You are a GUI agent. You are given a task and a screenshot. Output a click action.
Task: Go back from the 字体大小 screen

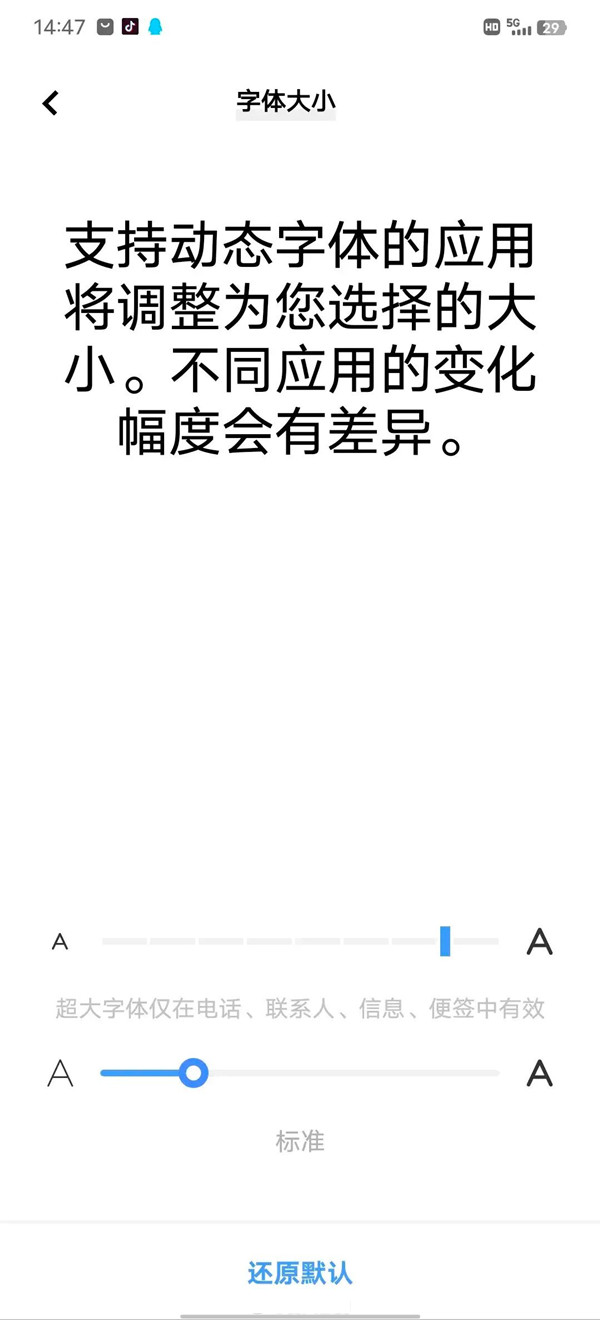click(51, 102)
